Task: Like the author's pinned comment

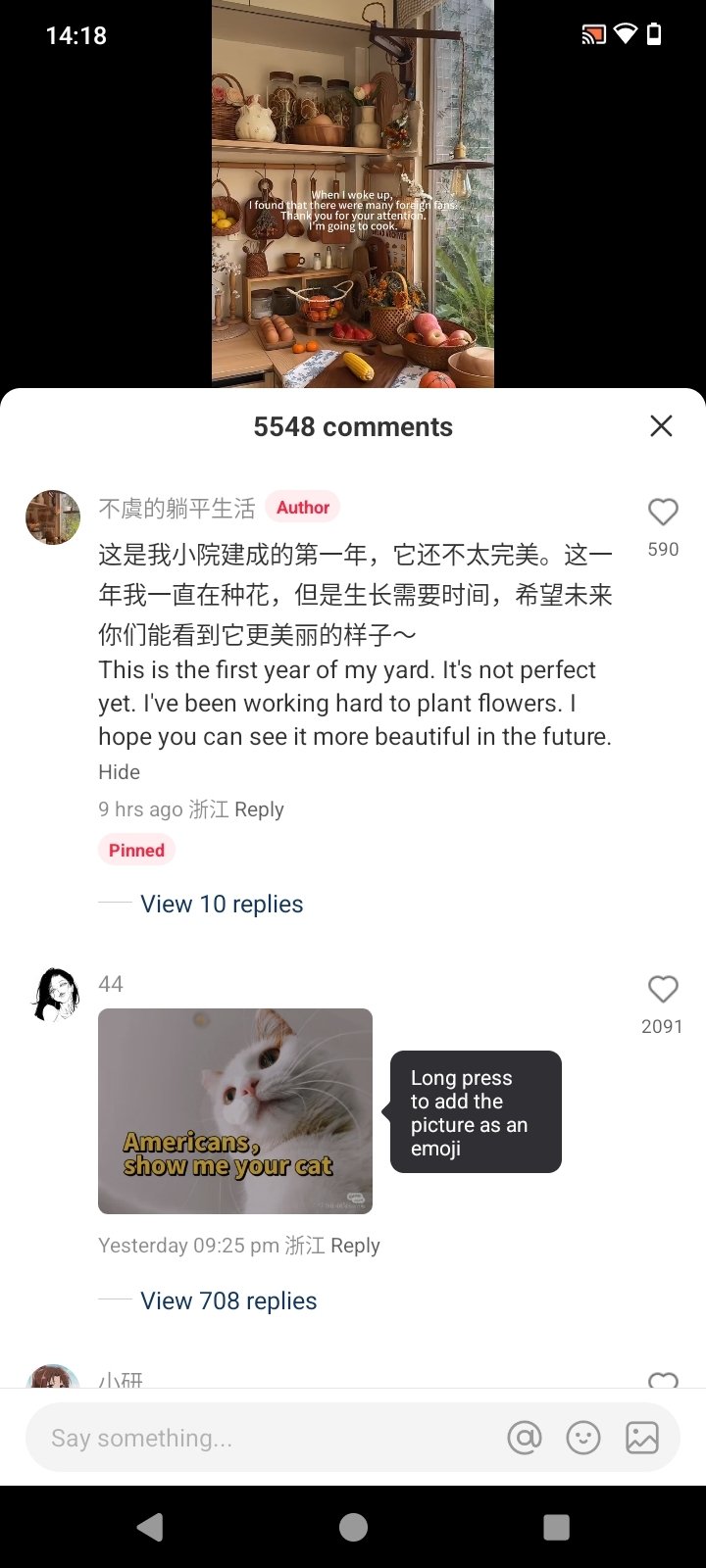Action: [x=663, y=512]
